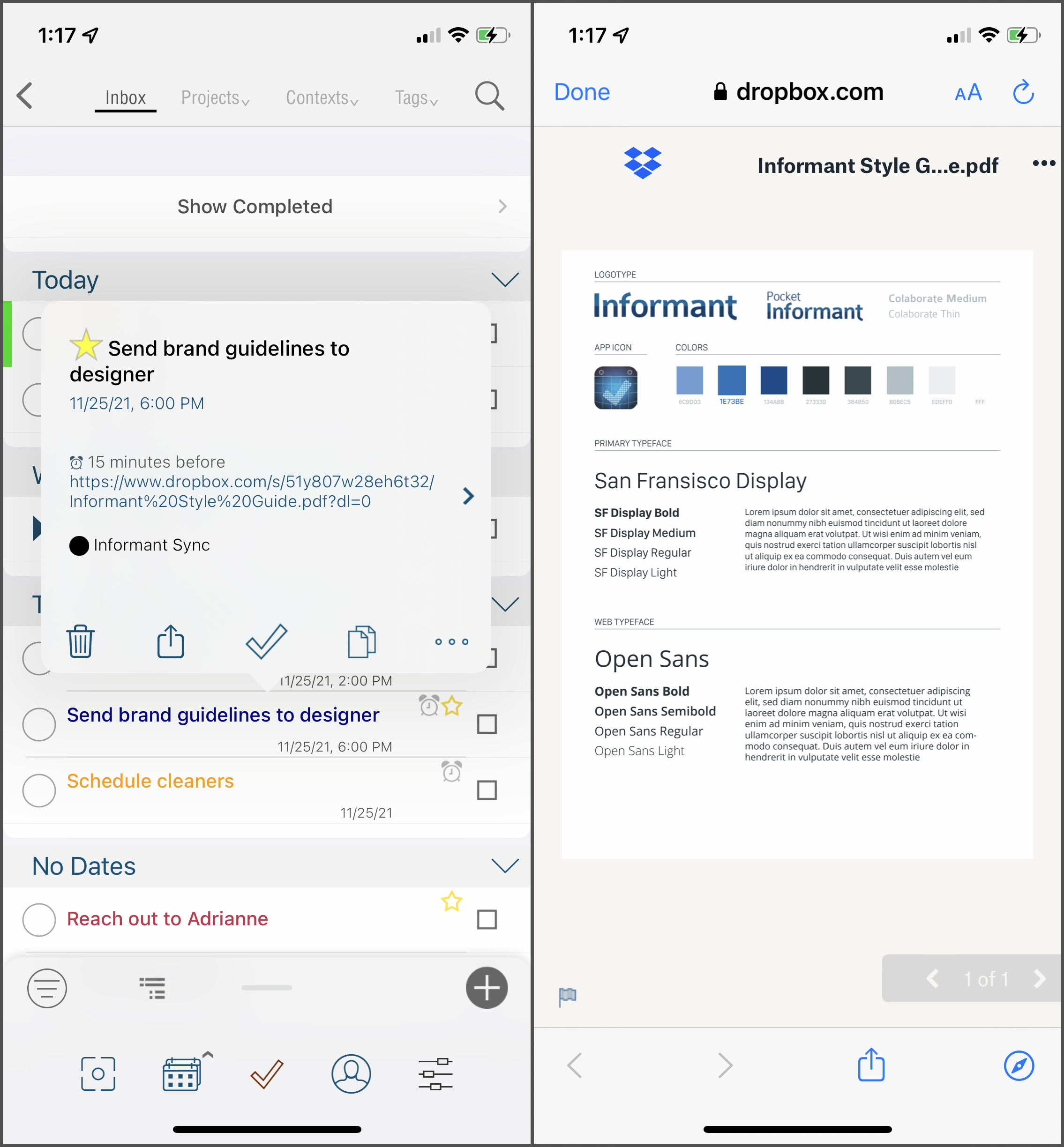Open the Schedule cleaners task

[x=151, y=781]
